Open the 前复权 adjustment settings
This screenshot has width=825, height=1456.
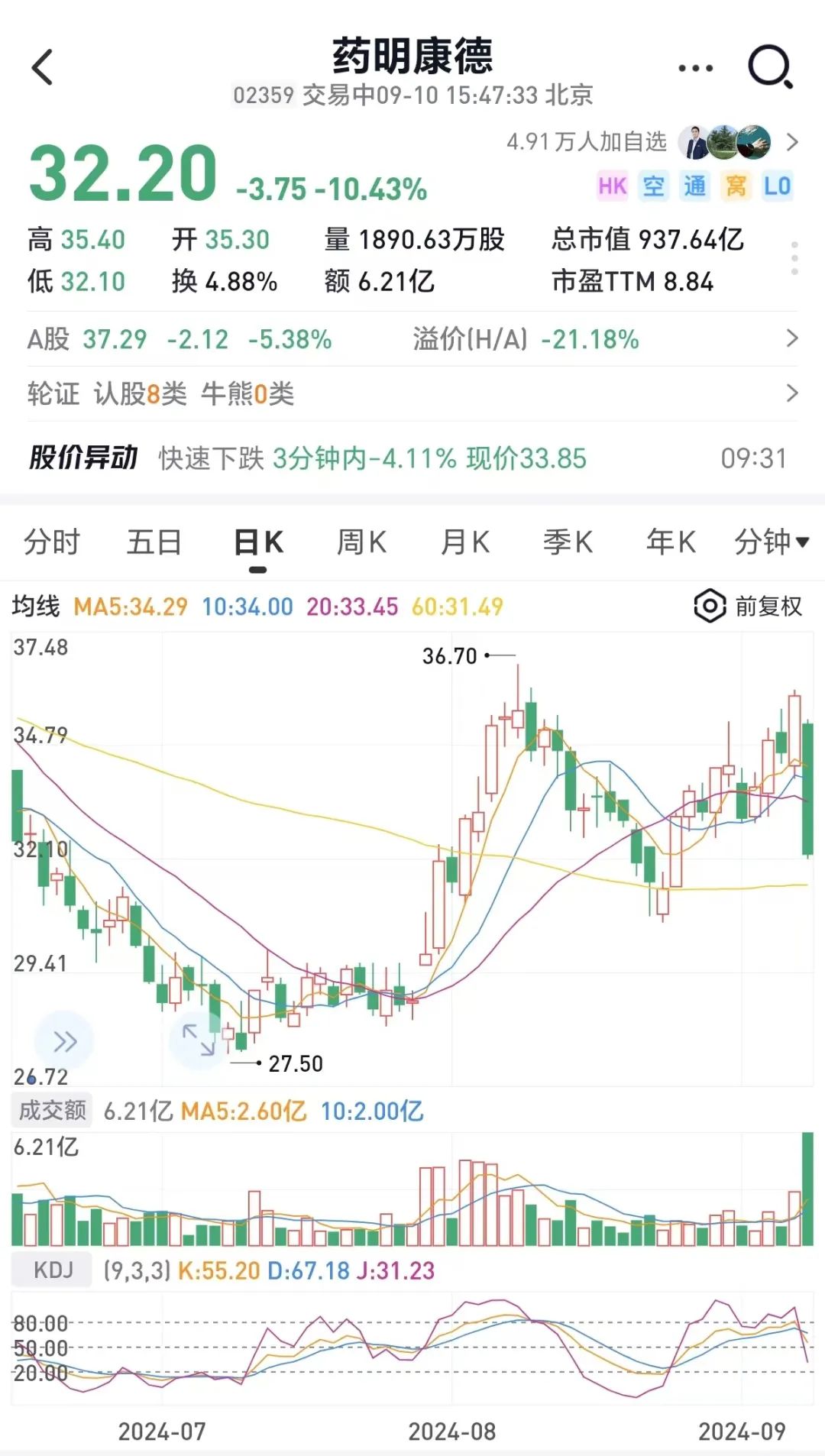coord(749,607)
